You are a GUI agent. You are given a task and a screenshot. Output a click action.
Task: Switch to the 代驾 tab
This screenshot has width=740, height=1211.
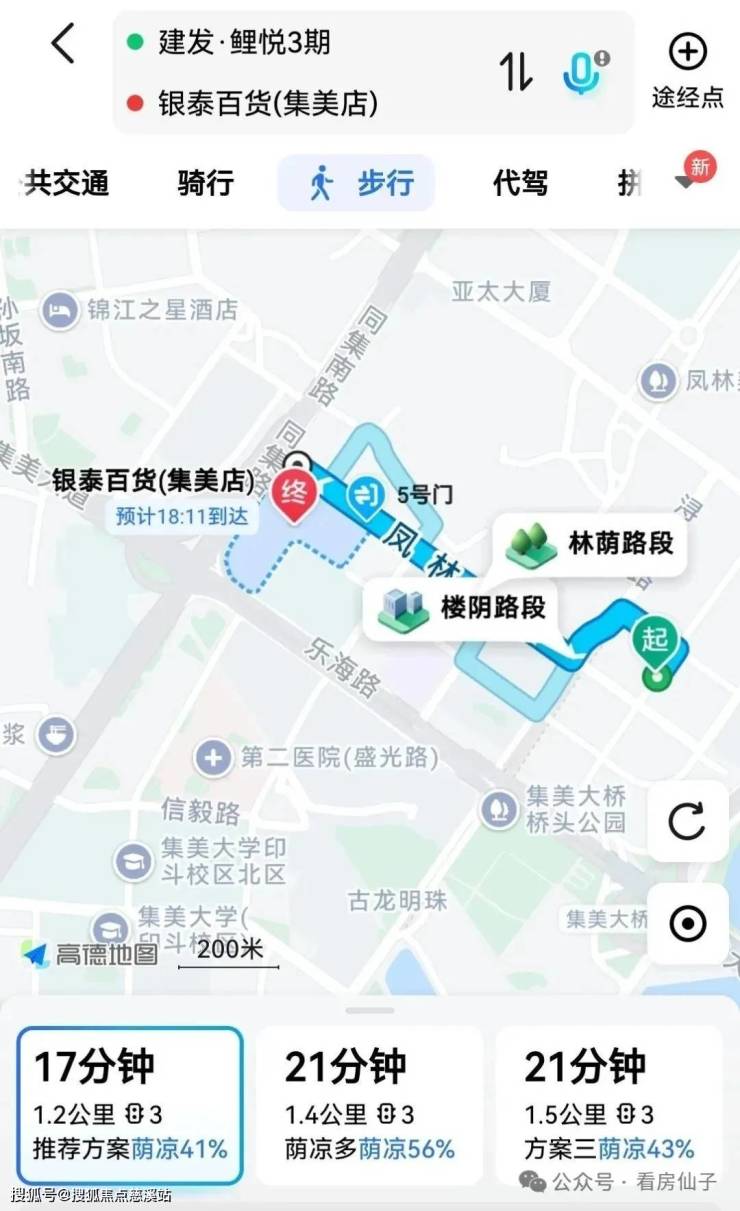(x=520, y=183)
